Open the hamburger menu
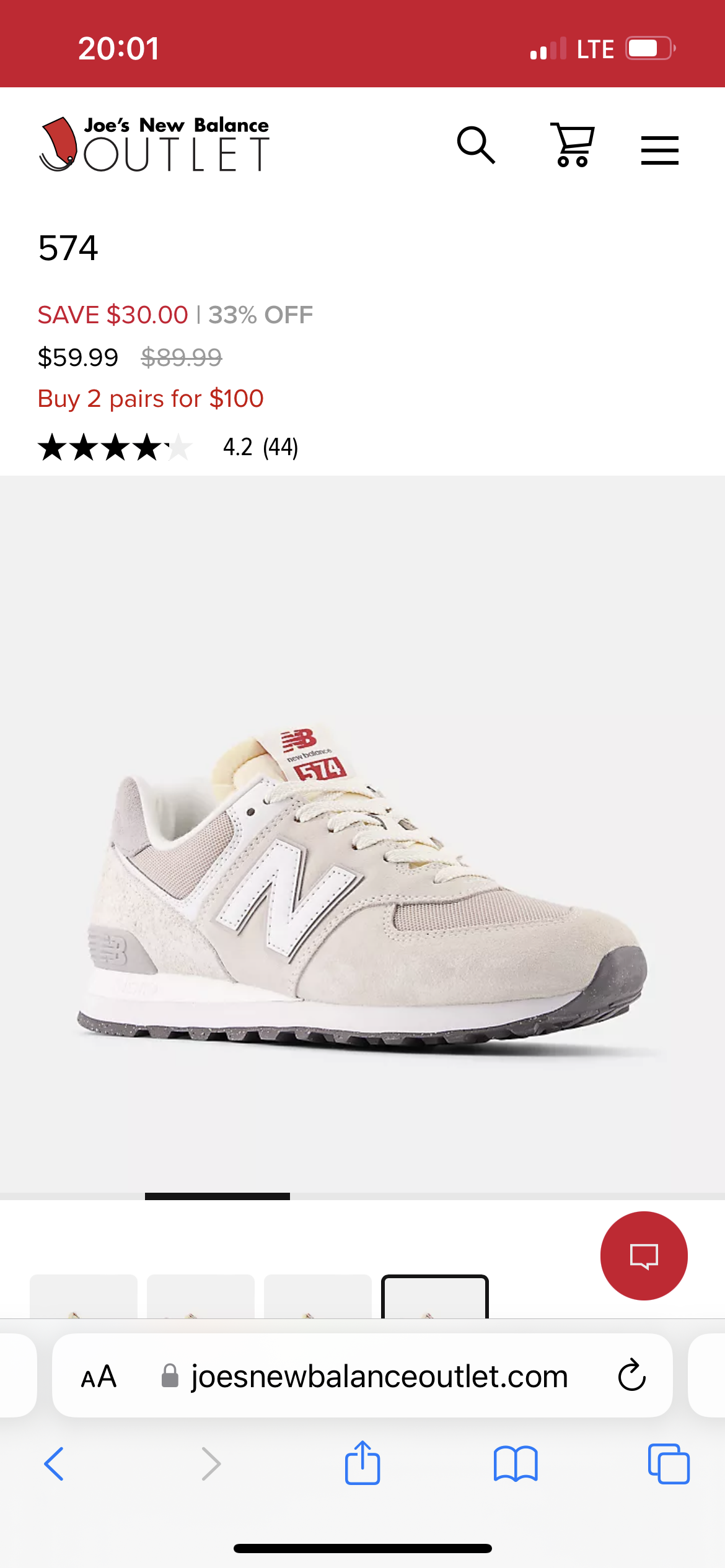 tap(659, 150)
